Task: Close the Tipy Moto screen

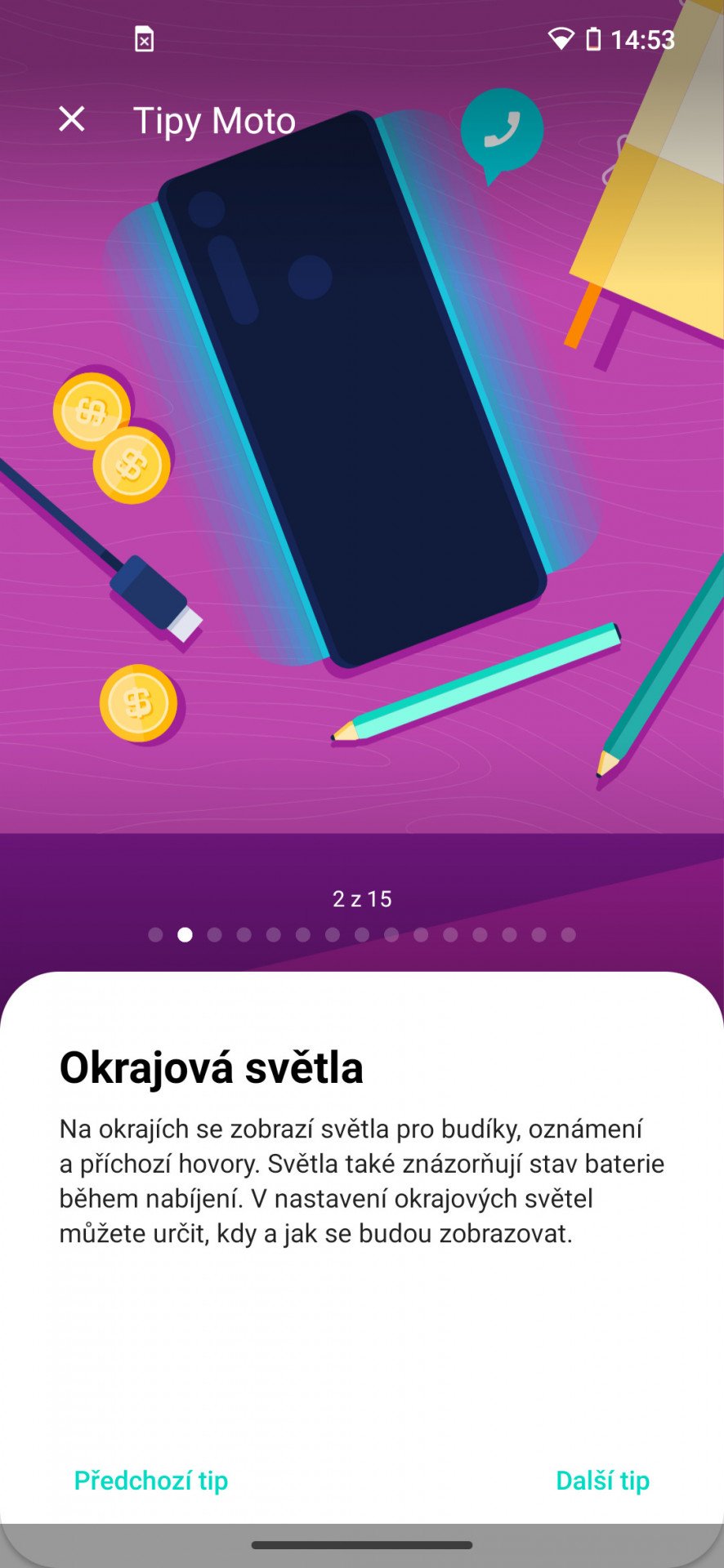Action: coord(72,119)
